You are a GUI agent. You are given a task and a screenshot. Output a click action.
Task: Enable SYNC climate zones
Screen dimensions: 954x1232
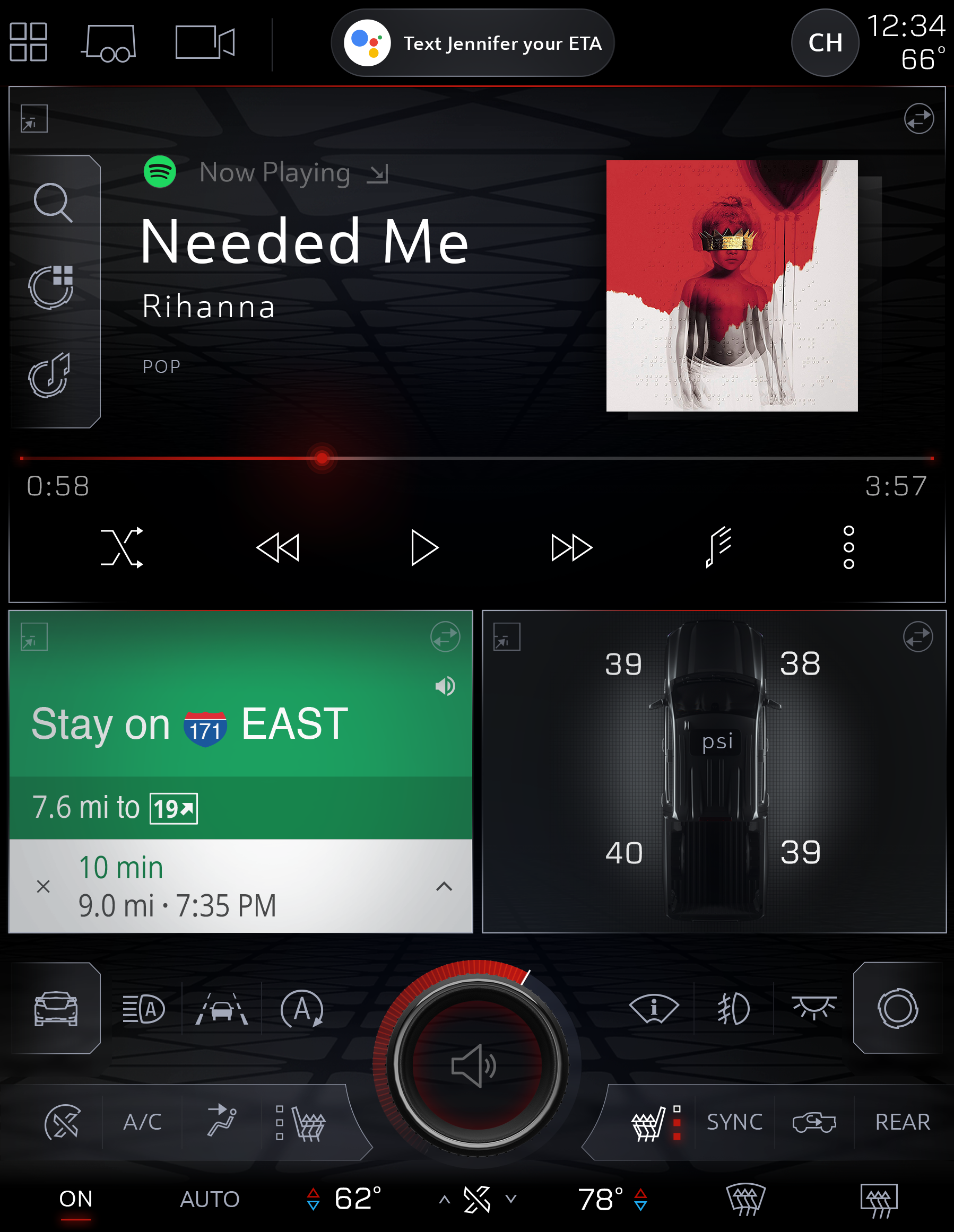734,1122
